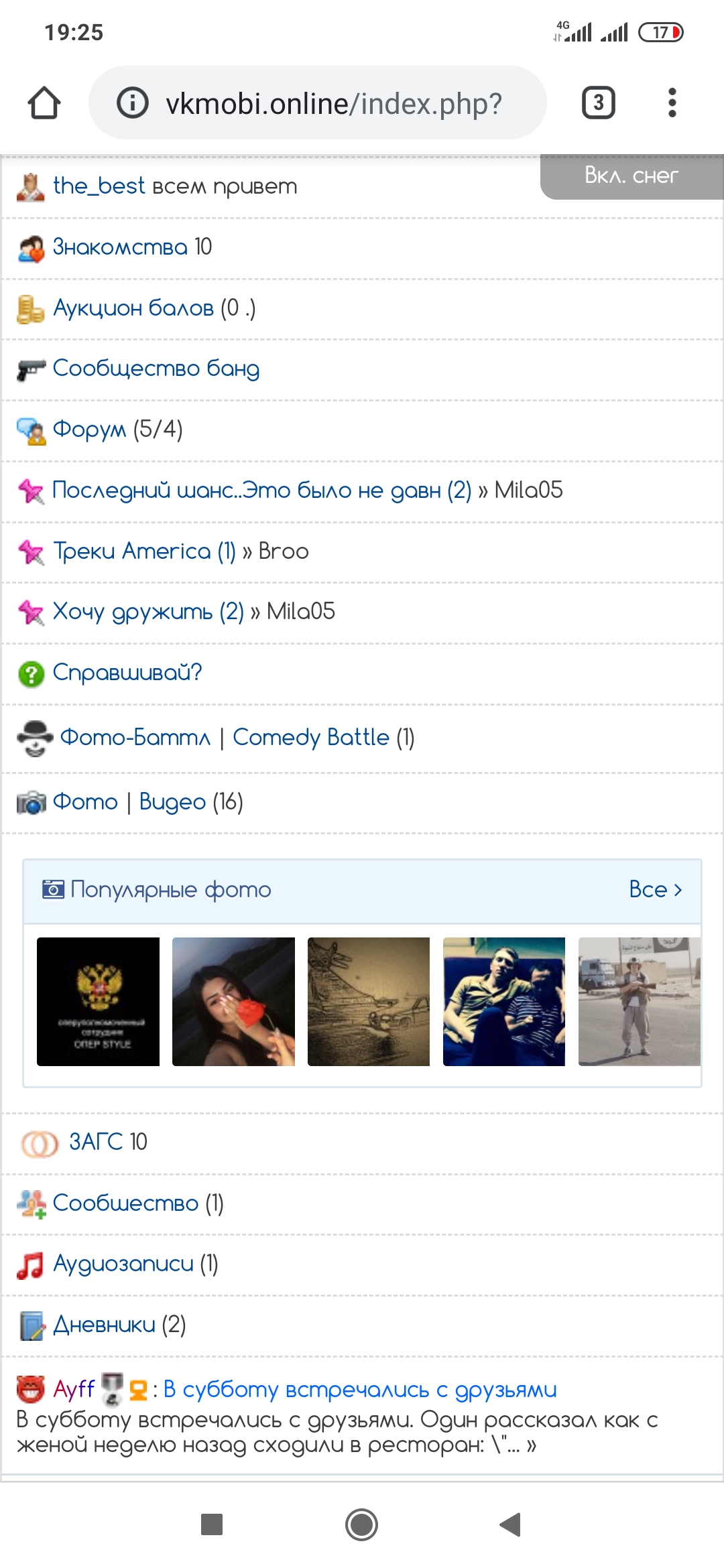Go to Сообщество банд
The width and height of the screenshot is (724, 1568).
coord(156,369)
